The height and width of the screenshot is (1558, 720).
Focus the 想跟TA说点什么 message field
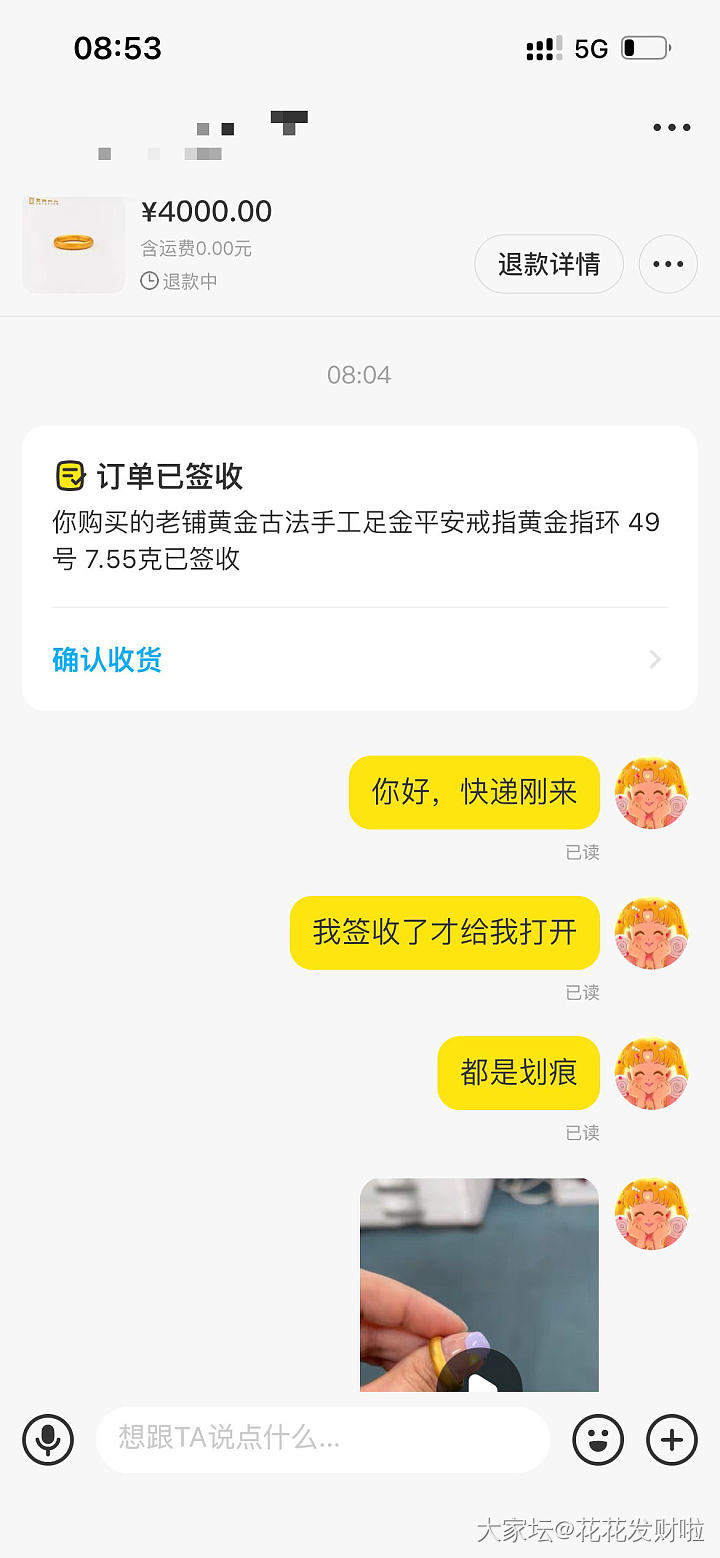click(x=322, y=1440)
